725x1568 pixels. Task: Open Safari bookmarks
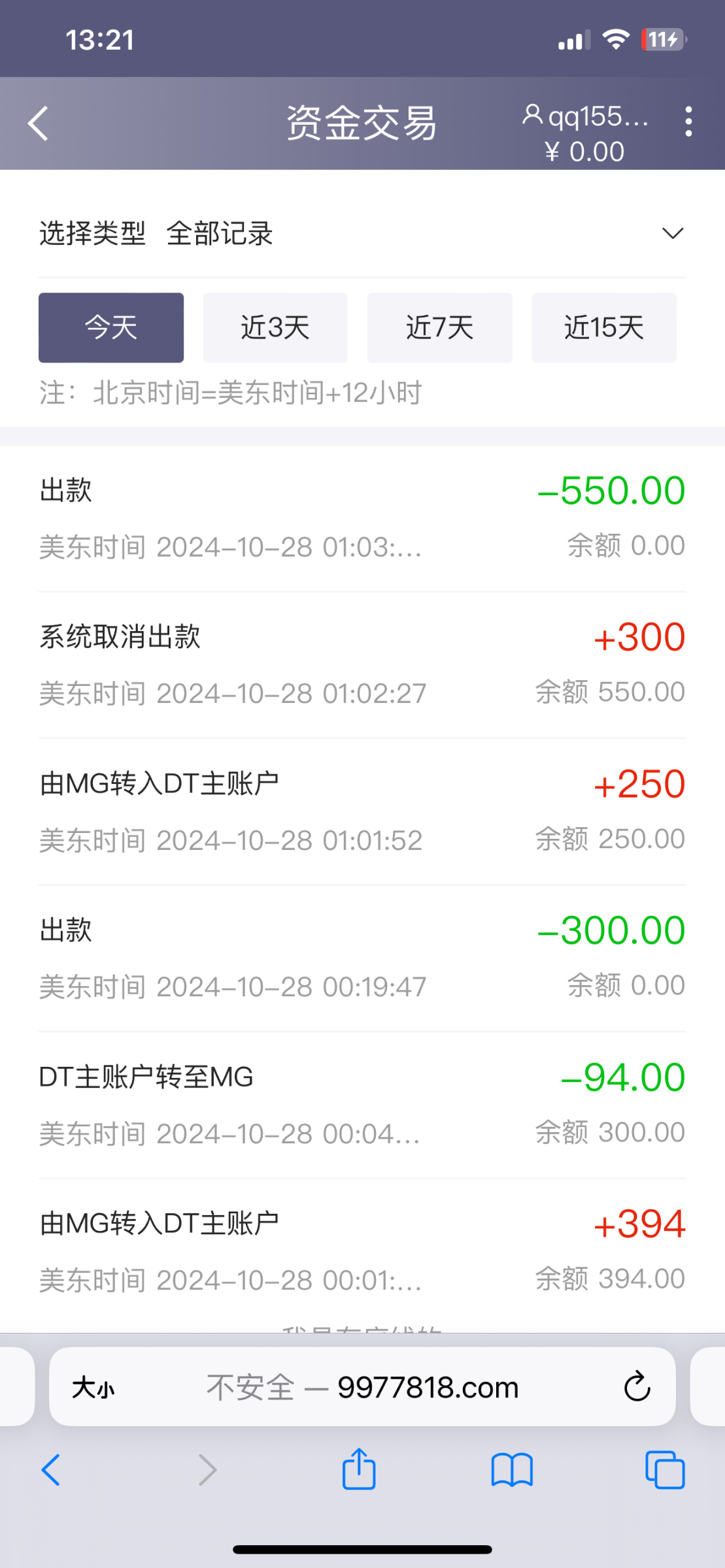[x=512, y=1470]
